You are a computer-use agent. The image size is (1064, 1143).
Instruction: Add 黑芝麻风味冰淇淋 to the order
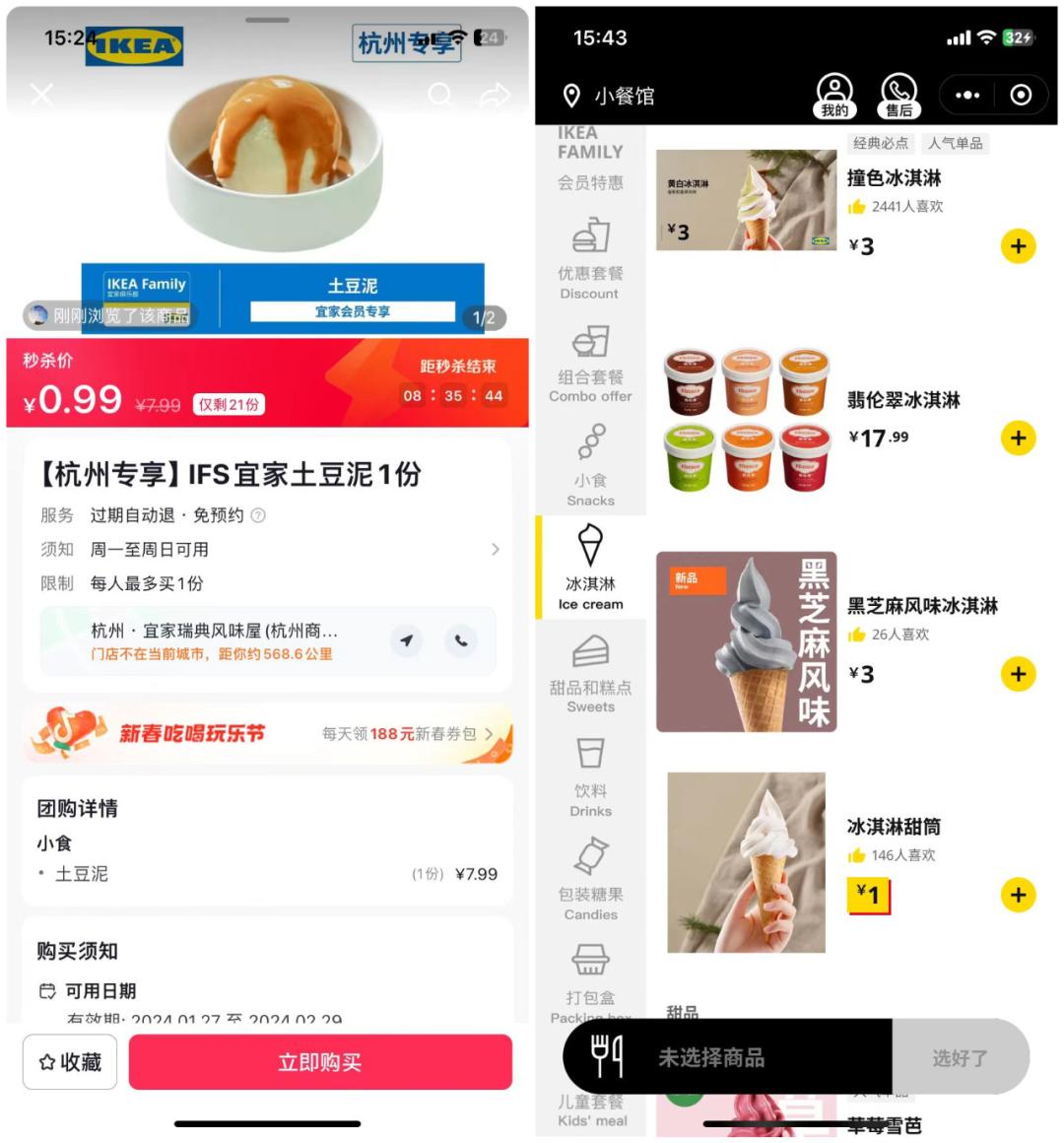tap(1018, 674)
